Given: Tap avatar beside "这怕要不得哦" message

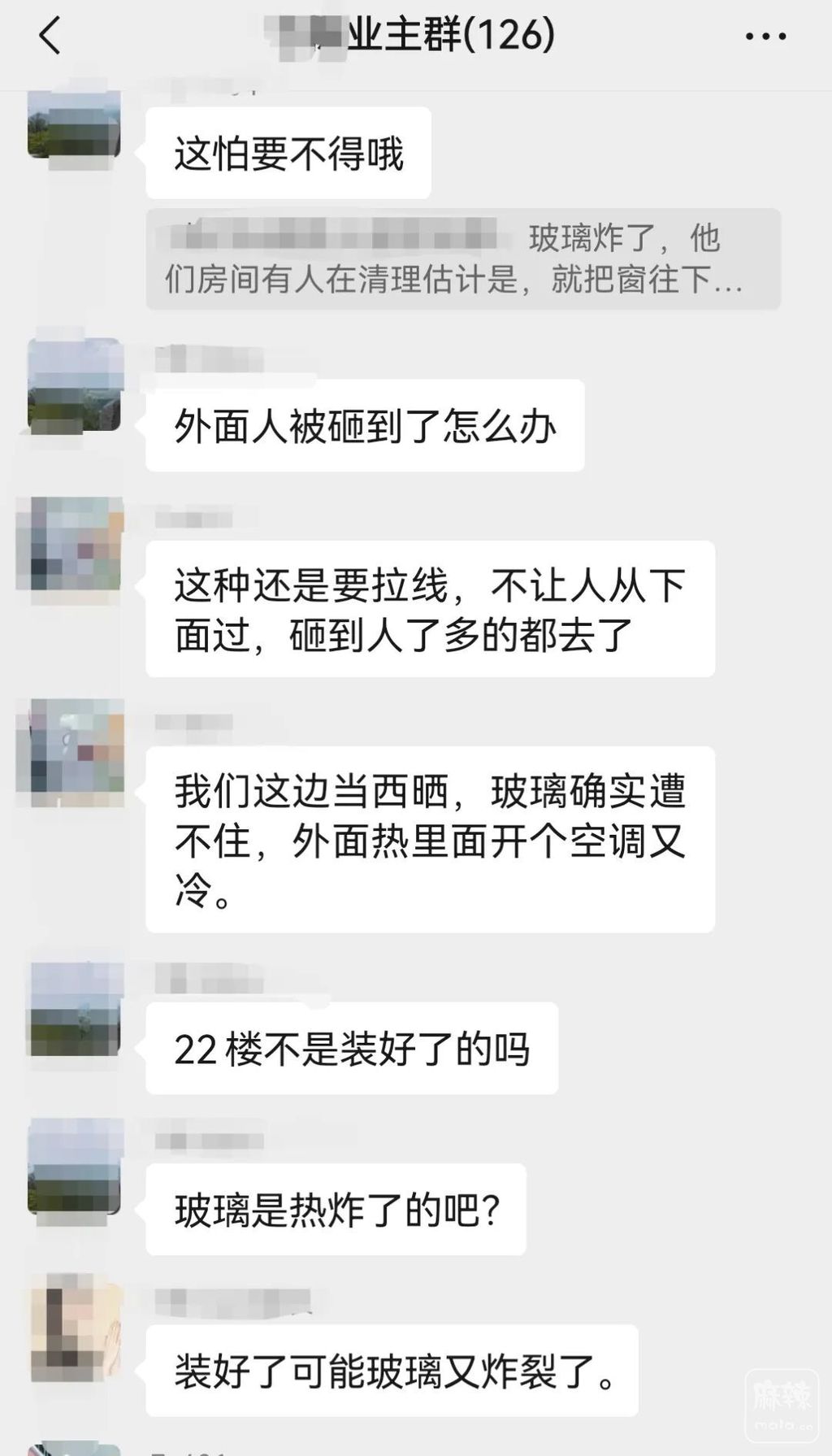Looking at the screenshot, I should pyautogui.click(x=75, y=122).
